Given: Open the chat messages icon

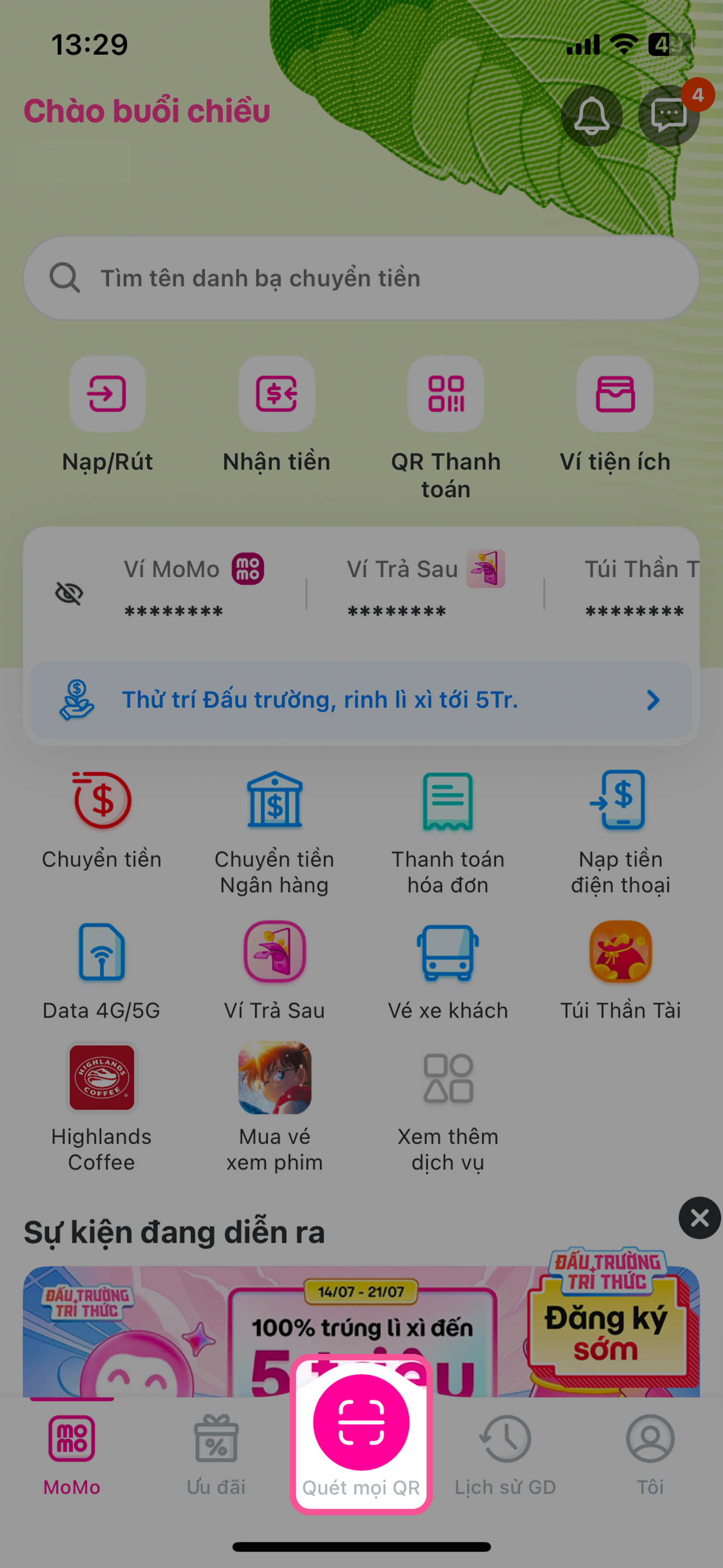Looking at the screenshot, I should coord(668,115).
